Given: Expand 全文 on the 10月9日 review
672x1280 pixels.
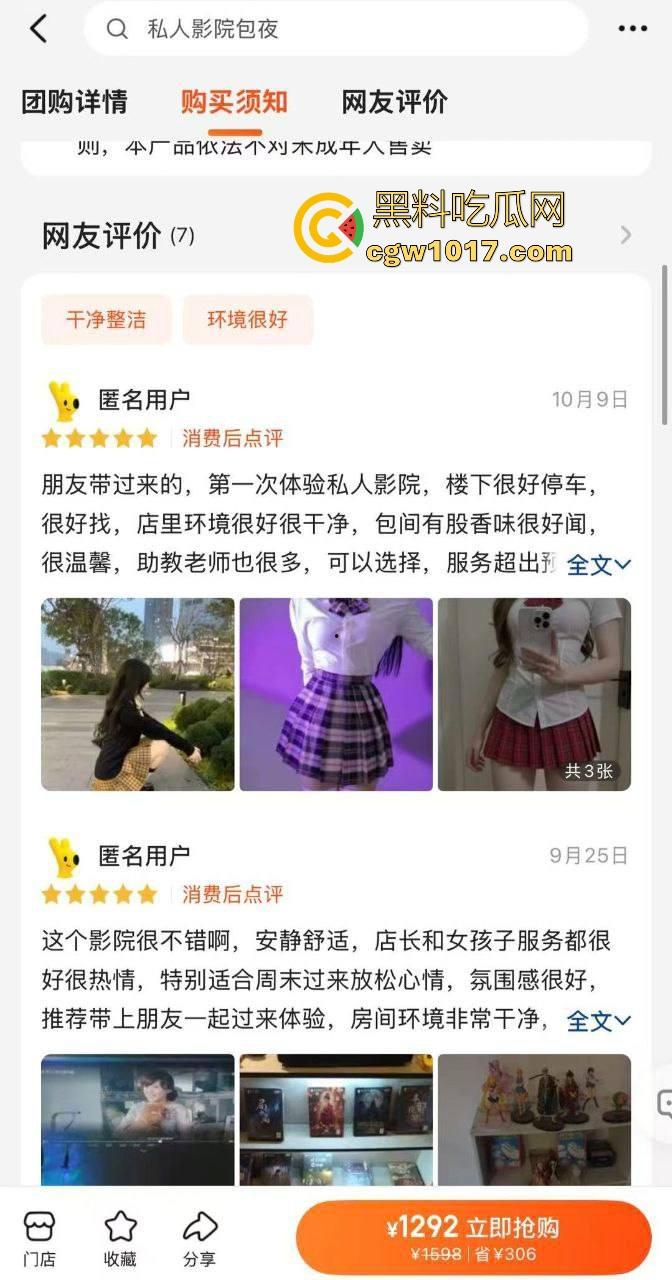Looking at the screenshot, I should [x=598, y=565].
